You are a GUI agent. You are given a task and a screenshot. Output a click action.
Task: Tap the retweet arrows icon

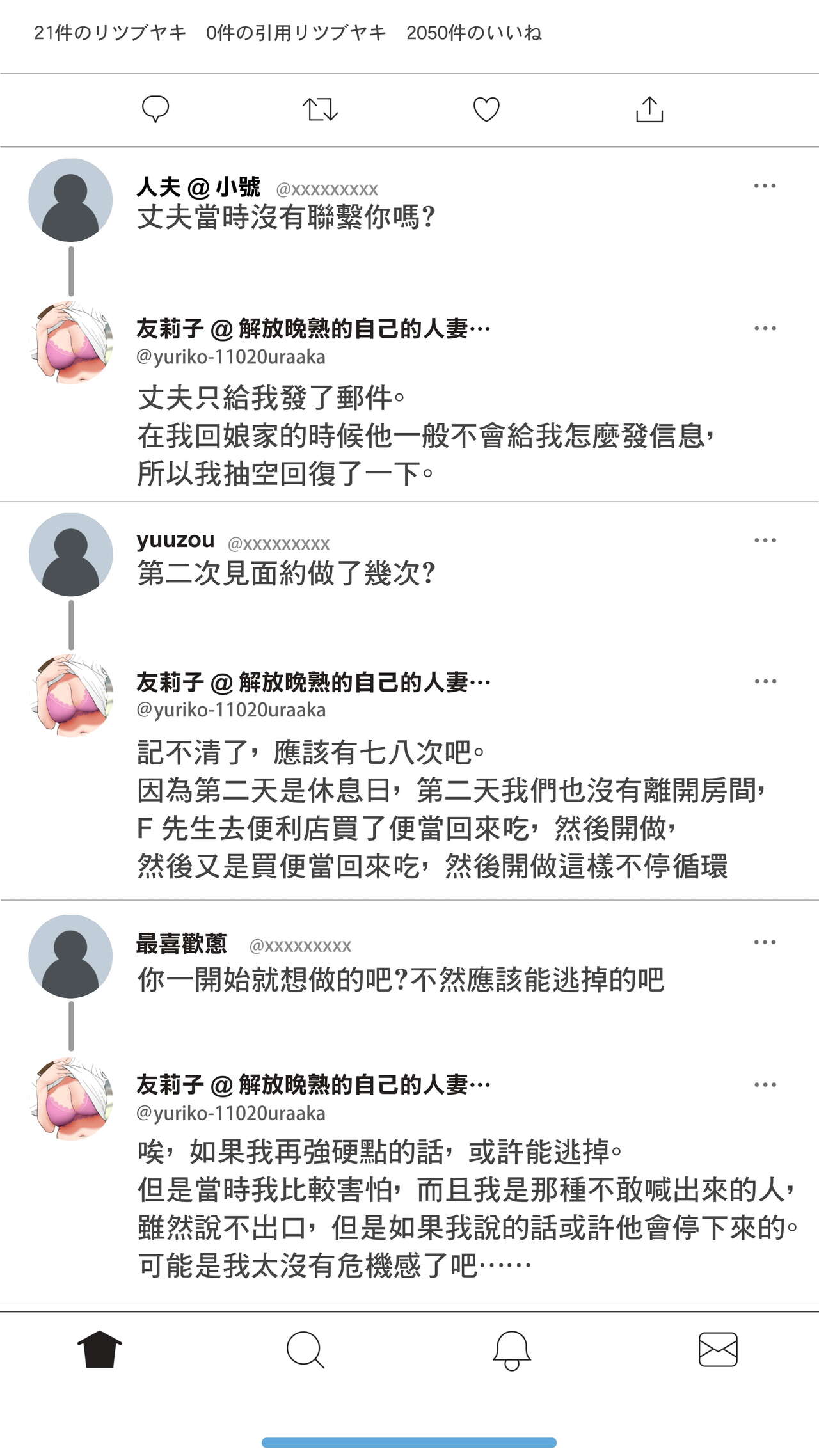point(320,109)
